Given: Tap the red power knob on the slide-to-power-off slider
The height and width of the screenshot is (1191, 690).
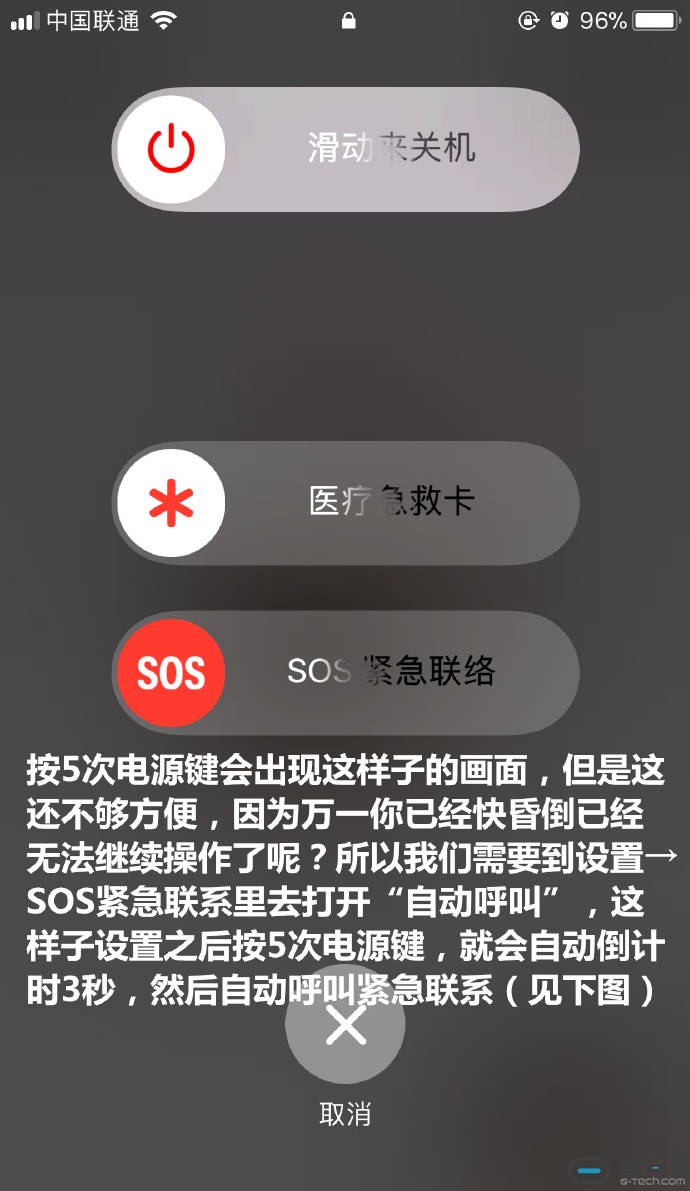Looking at the screenshot, I should click(x=171, y=150).
